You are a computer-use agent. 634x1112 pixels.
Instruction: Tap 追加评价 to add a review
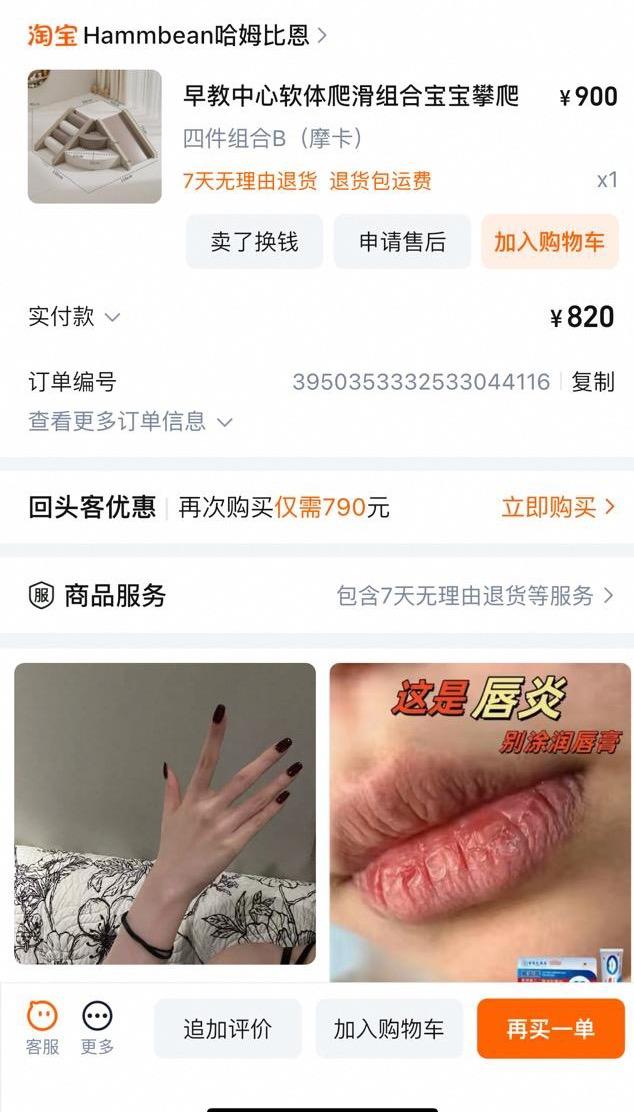[227, 1029]
